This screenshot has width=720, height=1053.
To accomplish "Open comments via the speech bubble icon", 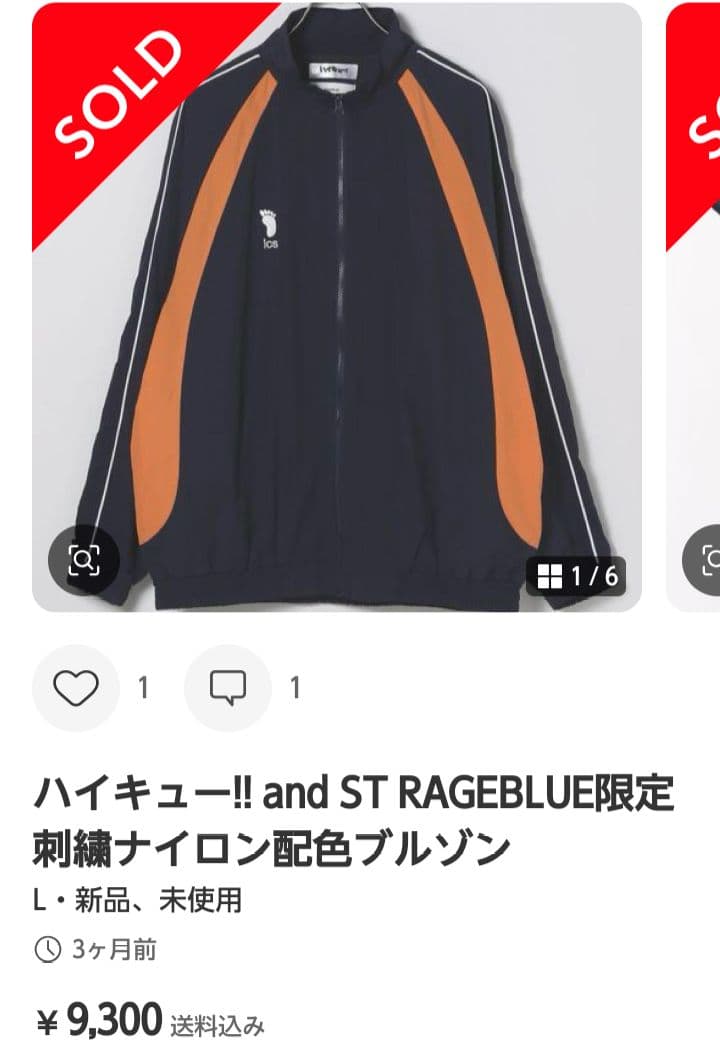I will [x=232, y=687].
